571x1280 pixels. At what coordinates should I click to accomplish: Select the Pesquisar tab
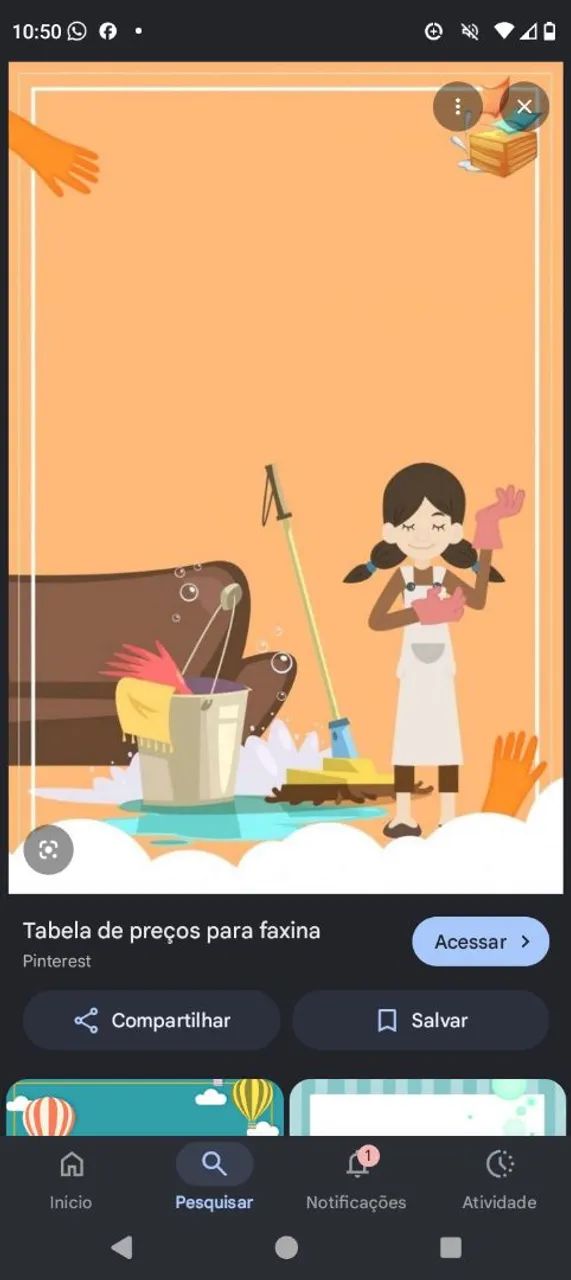(x=214, y=1180)
